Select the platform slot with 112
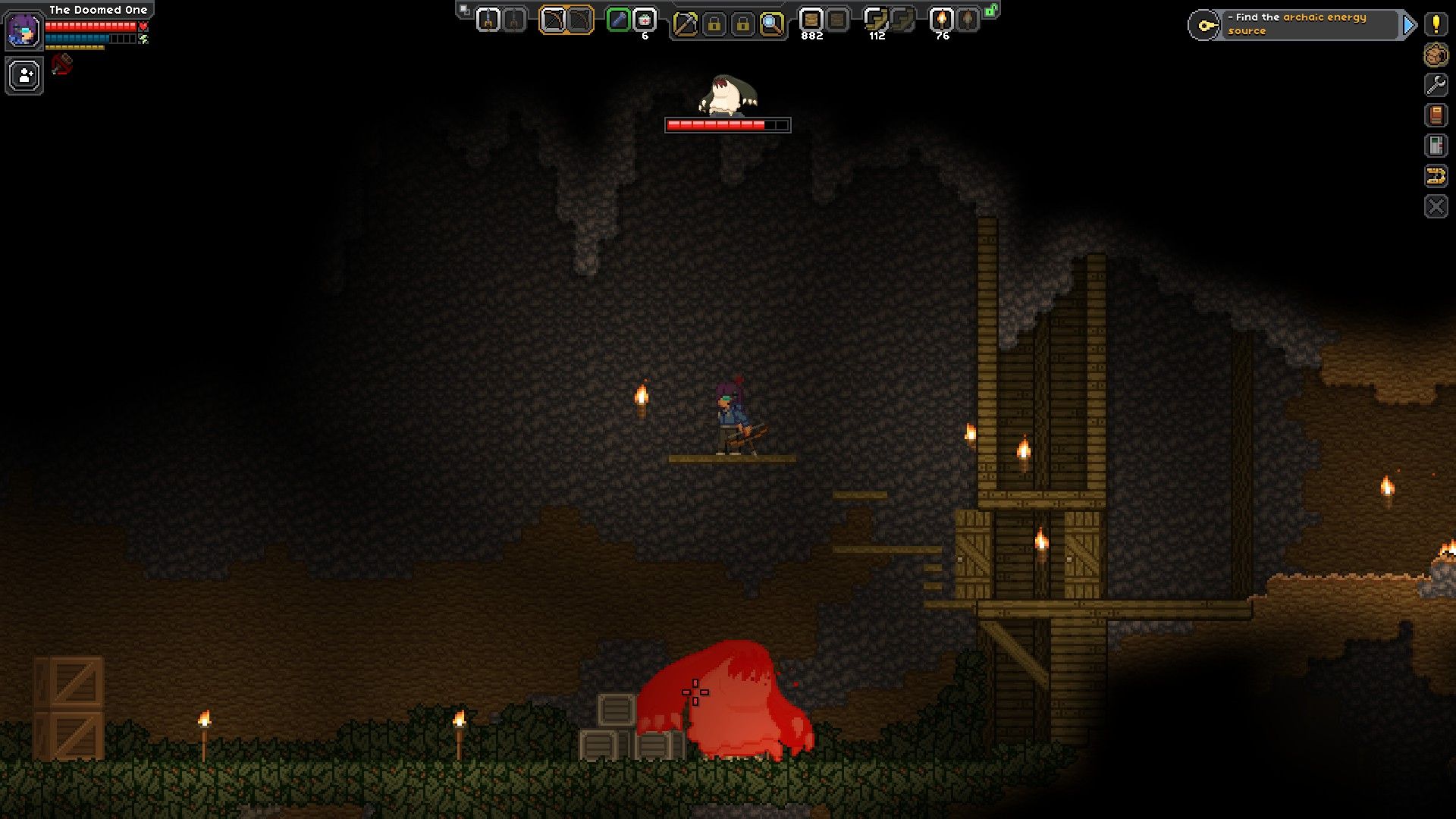Screen dimensions: 1456x819 click(x=877, y=20)
